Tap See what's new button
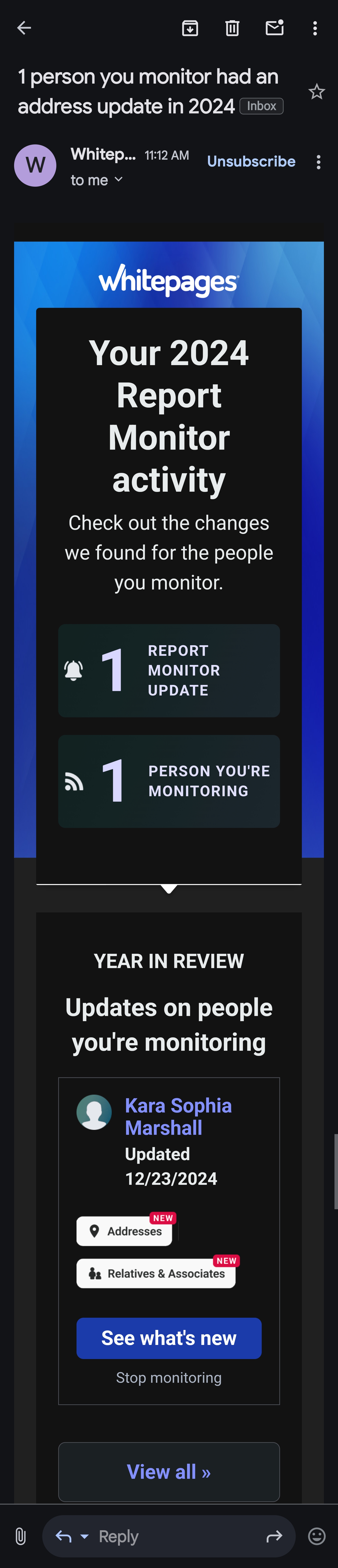 coord(169,1338)
